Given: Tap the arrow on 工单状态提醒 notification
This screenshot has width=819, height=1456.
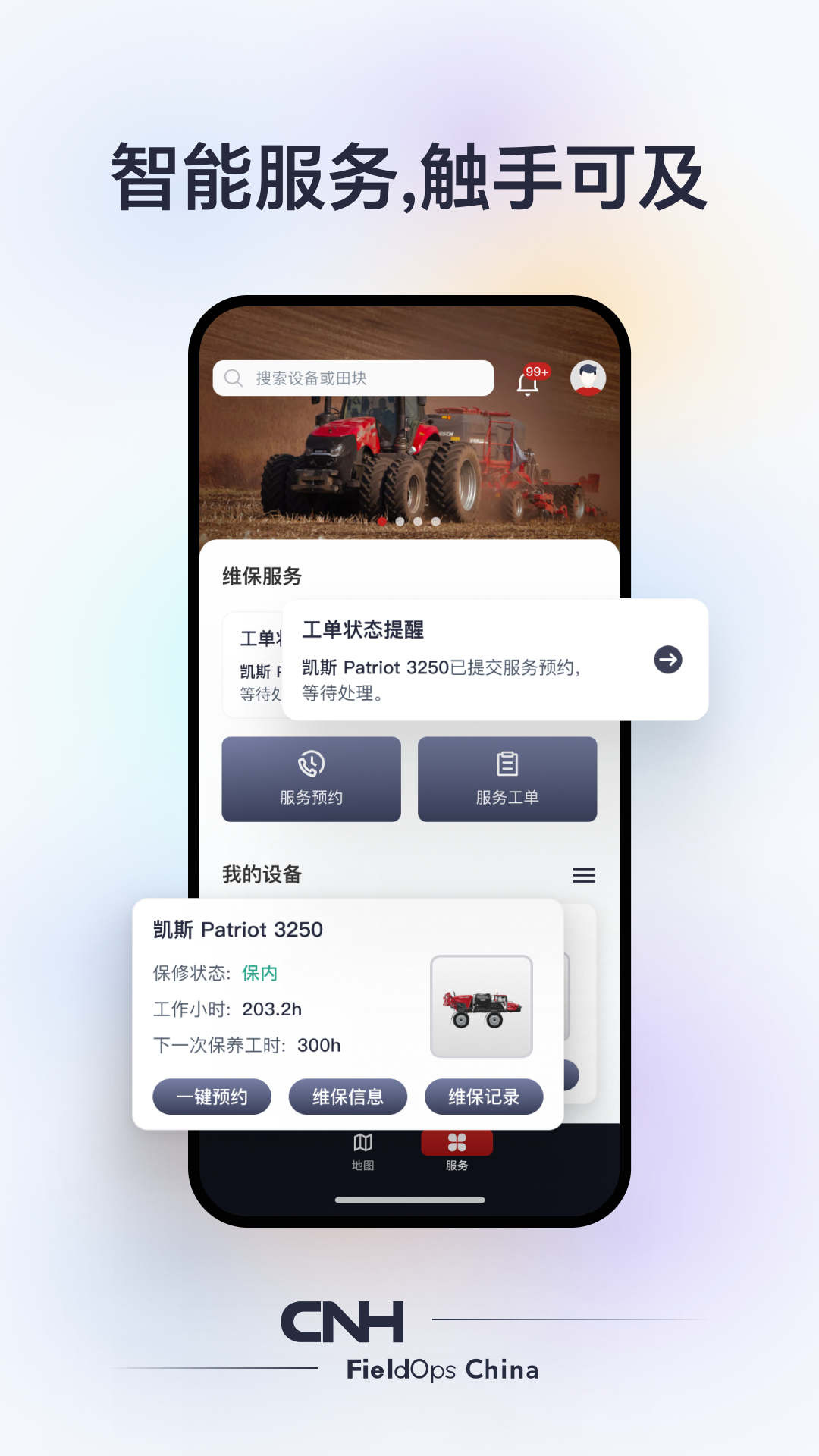Looking at the screenshot, I should [669, 660].
